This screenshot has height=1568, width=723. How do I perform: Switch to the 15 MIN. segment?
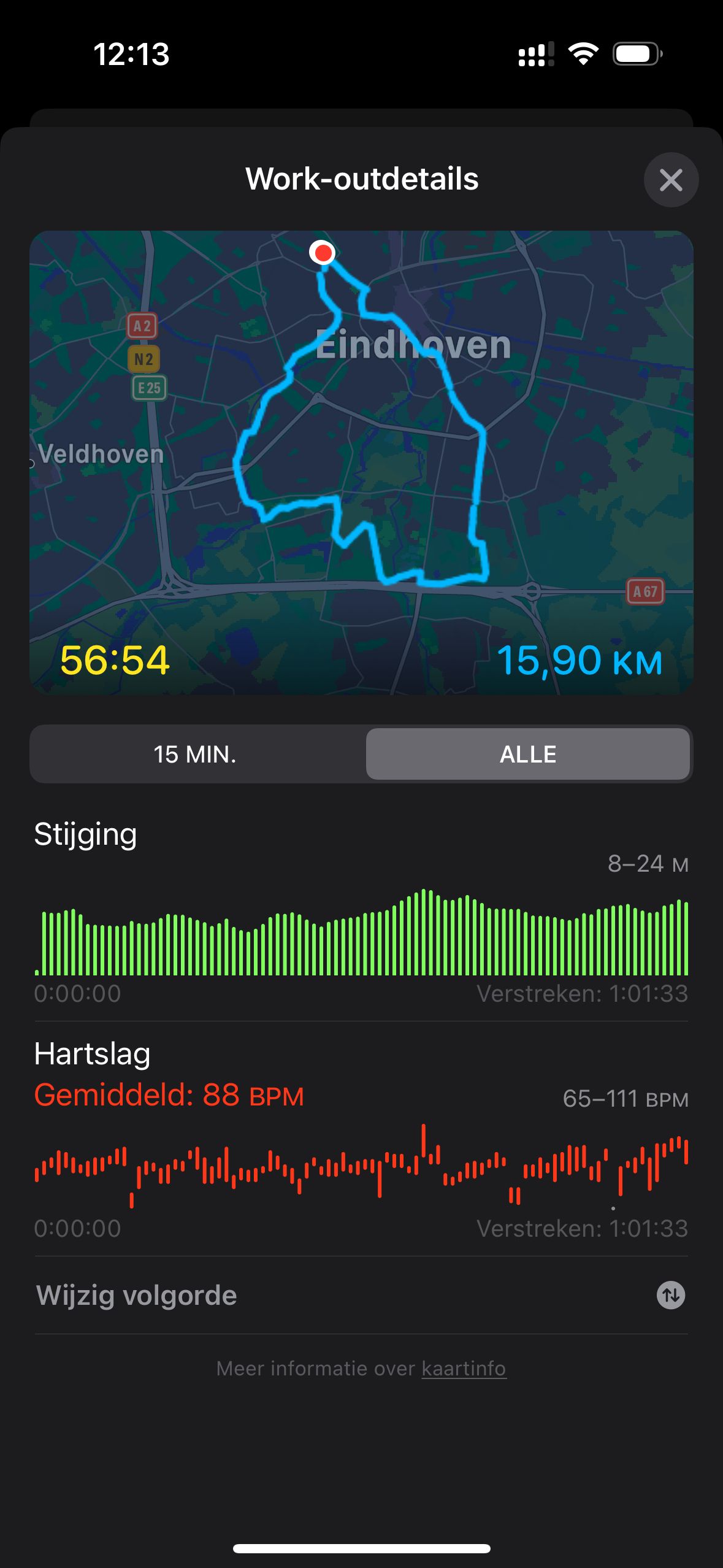pos(195,754)
